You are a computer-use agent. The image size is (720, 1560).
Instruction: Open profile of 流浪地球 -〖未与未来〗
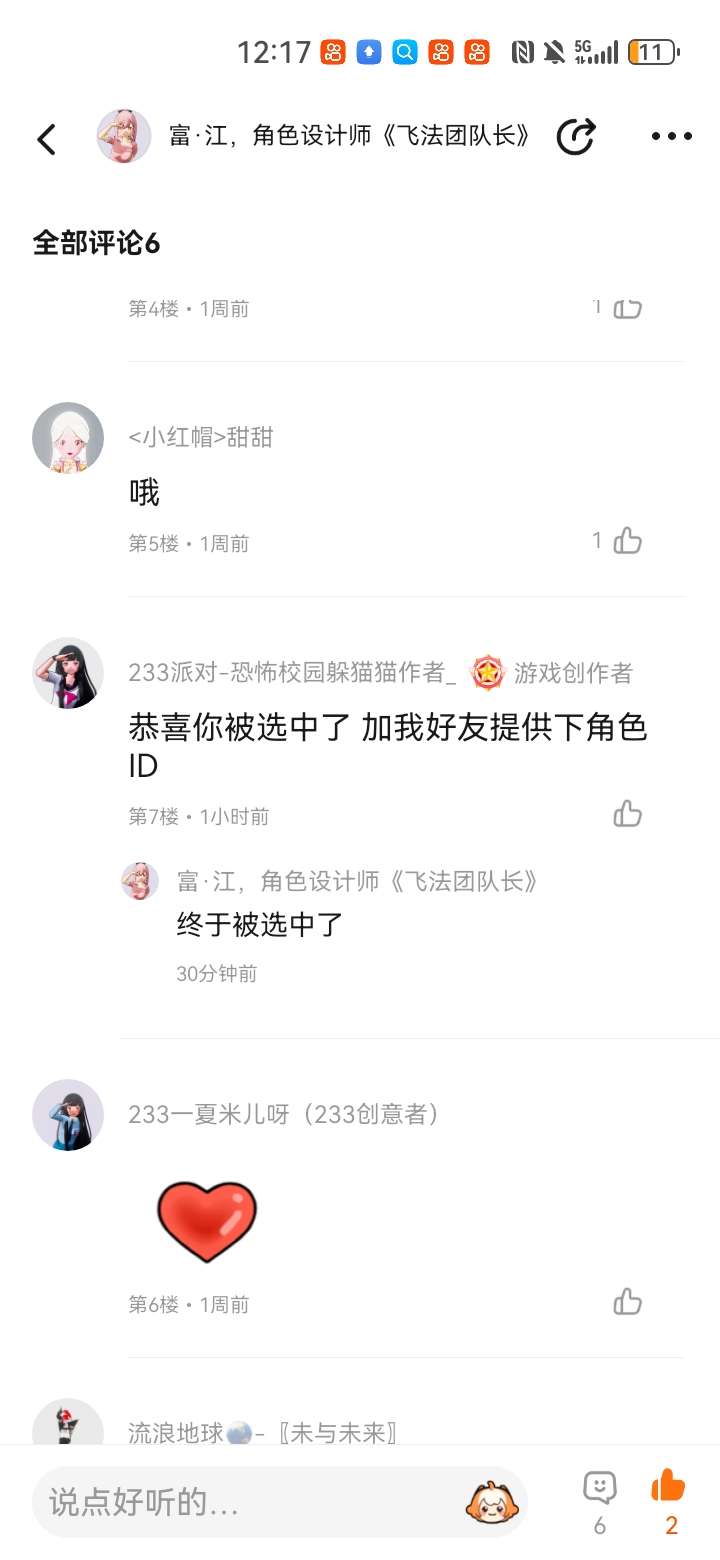pyautogui.click(x=262, y=1433)
